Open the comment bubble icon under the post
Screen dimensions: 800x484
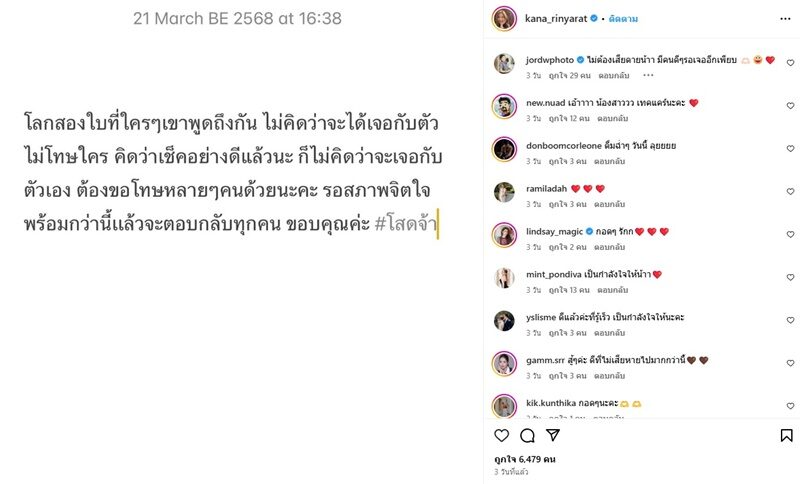point(527,436)
